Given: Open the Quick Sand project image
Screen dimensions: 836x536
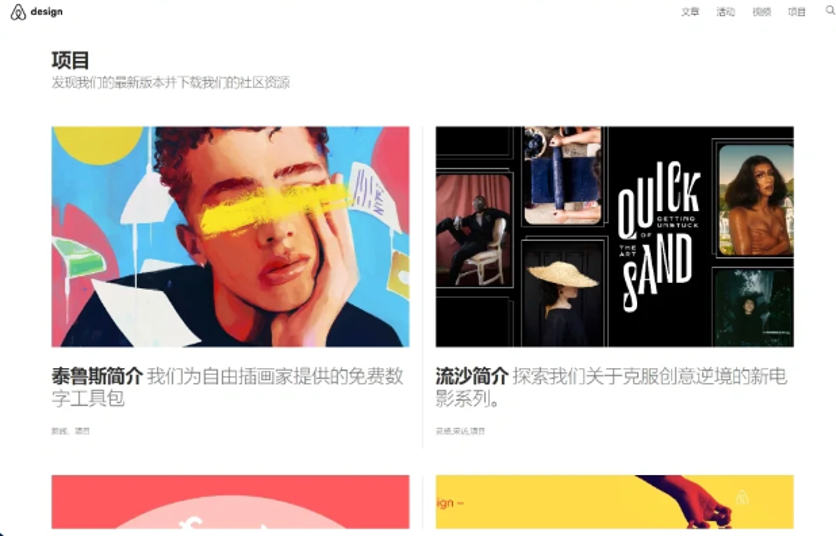Looking at the screenshot, I should pyautogui.click(x=614, y=236).
